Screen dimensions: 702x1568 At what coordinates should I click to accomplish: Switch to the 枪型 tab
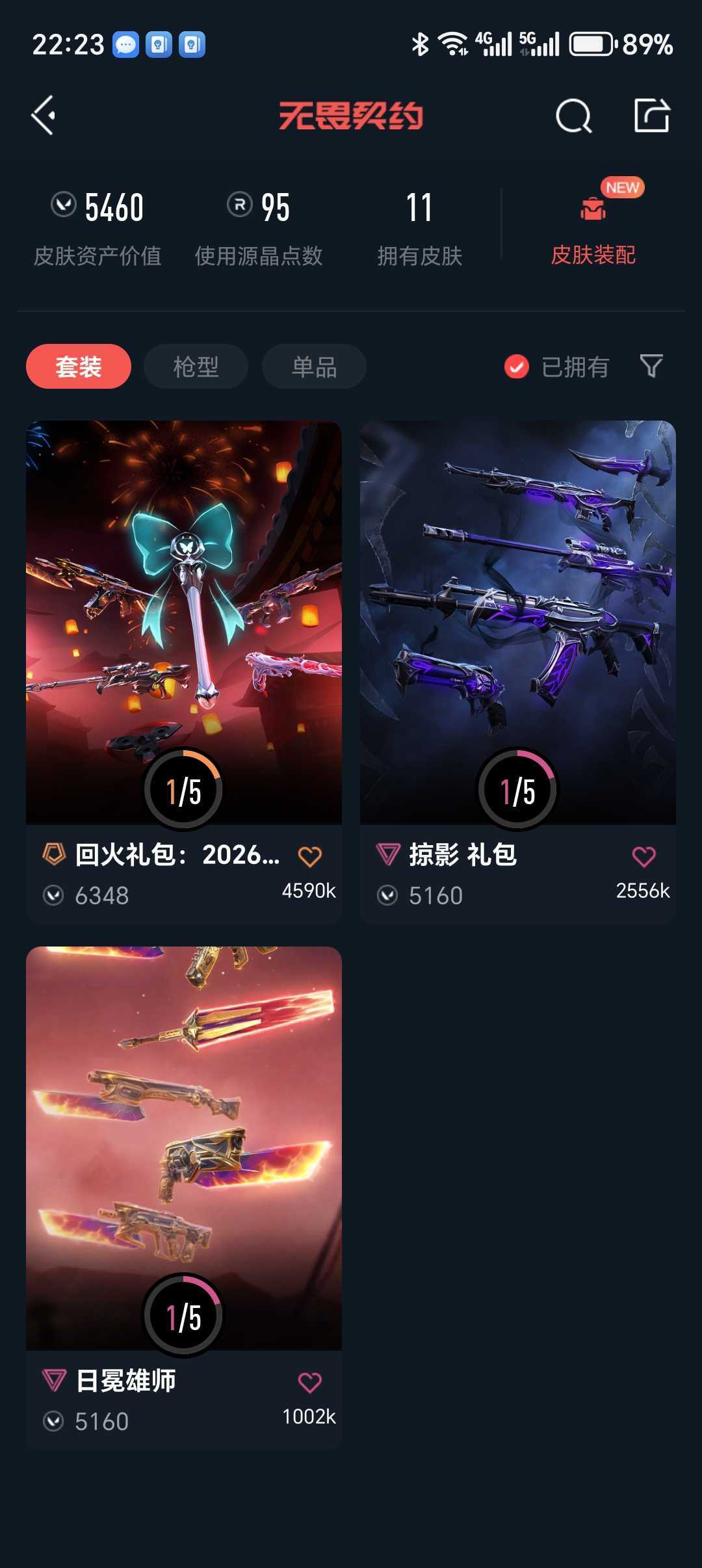194,366
